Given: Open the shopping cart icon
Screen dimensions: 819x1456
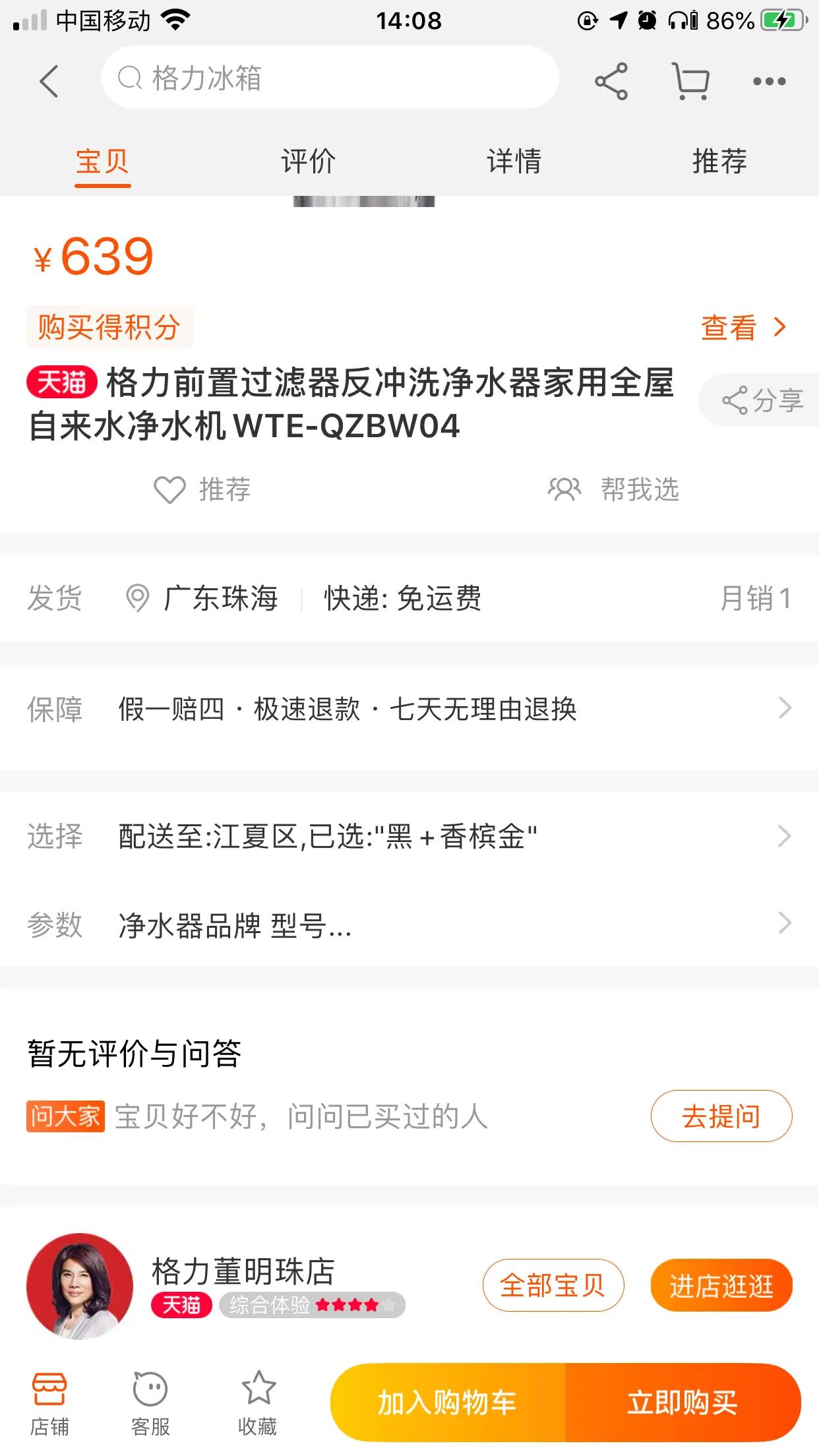Looking at the screenshot, I should click(x=691, y=80).
